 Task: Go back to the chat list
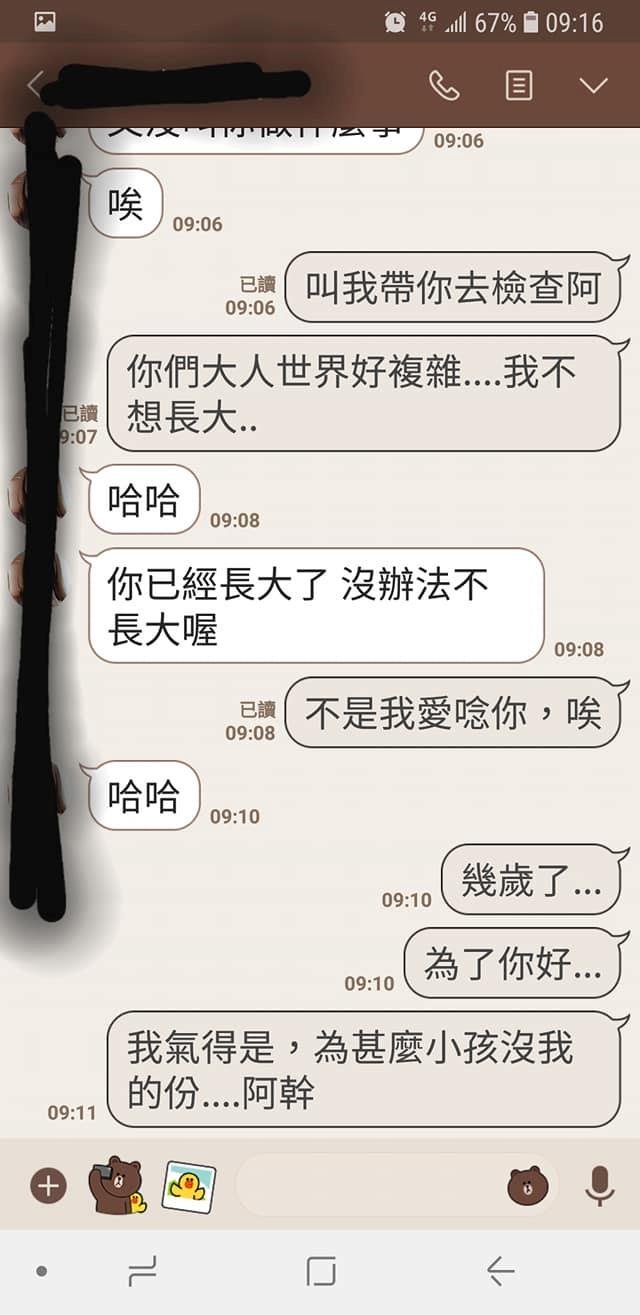tap(34, 85)
